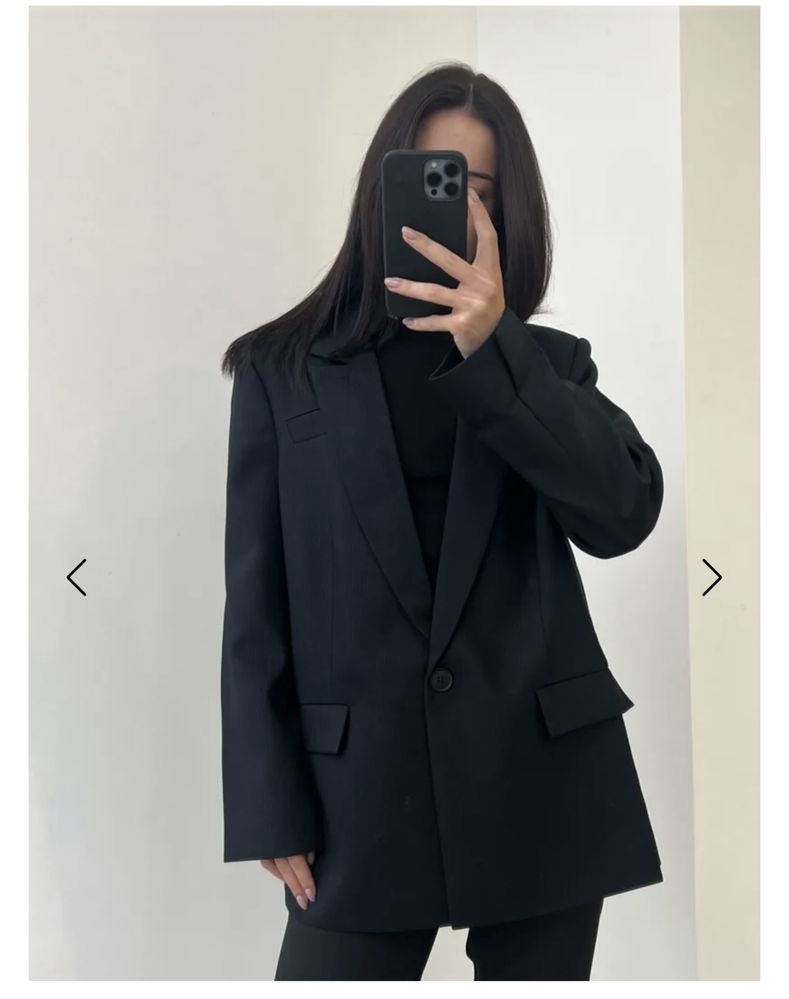Show the next product photo
Image resolution: width=789 pixels, height=999 pixels.
pyautogui.click(x=711, y=577)
